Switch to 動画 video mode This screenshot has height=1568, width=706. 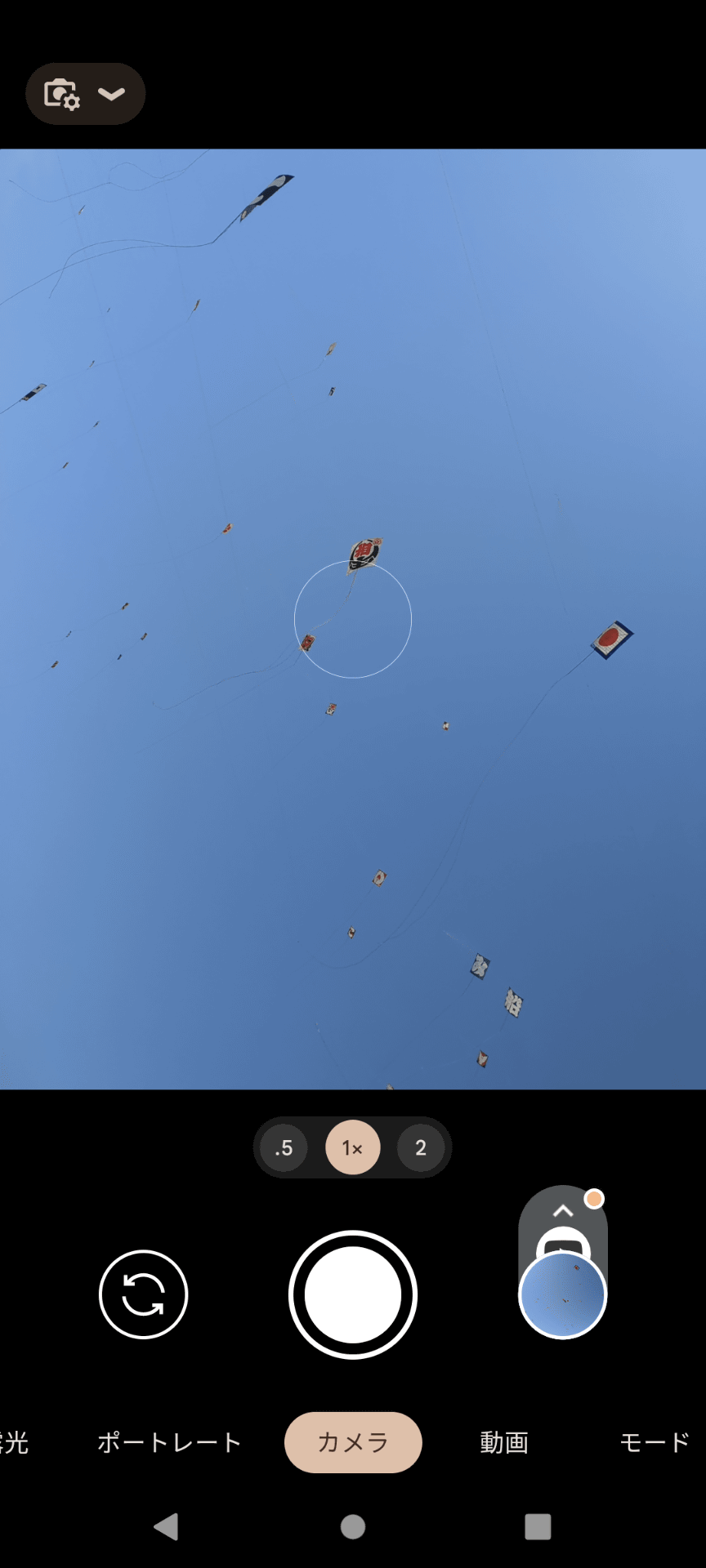[503, 1442]
